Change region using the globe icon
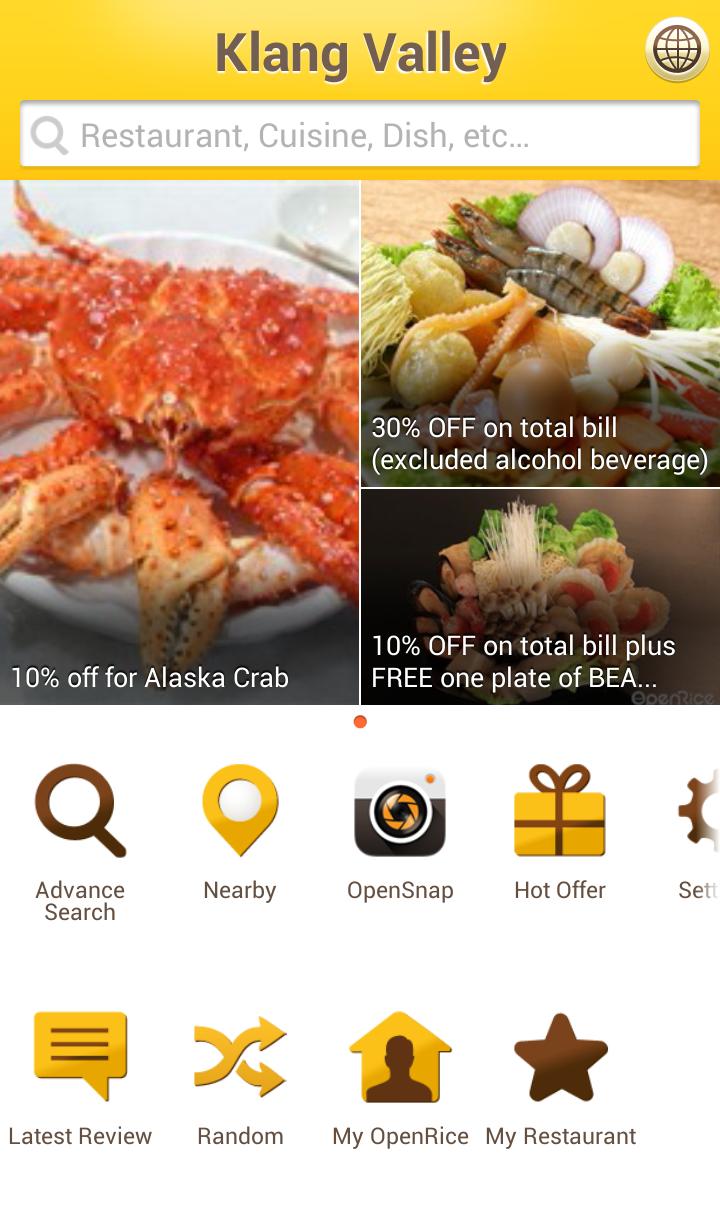Screen dimensions: 720x1230 [677, 48]
